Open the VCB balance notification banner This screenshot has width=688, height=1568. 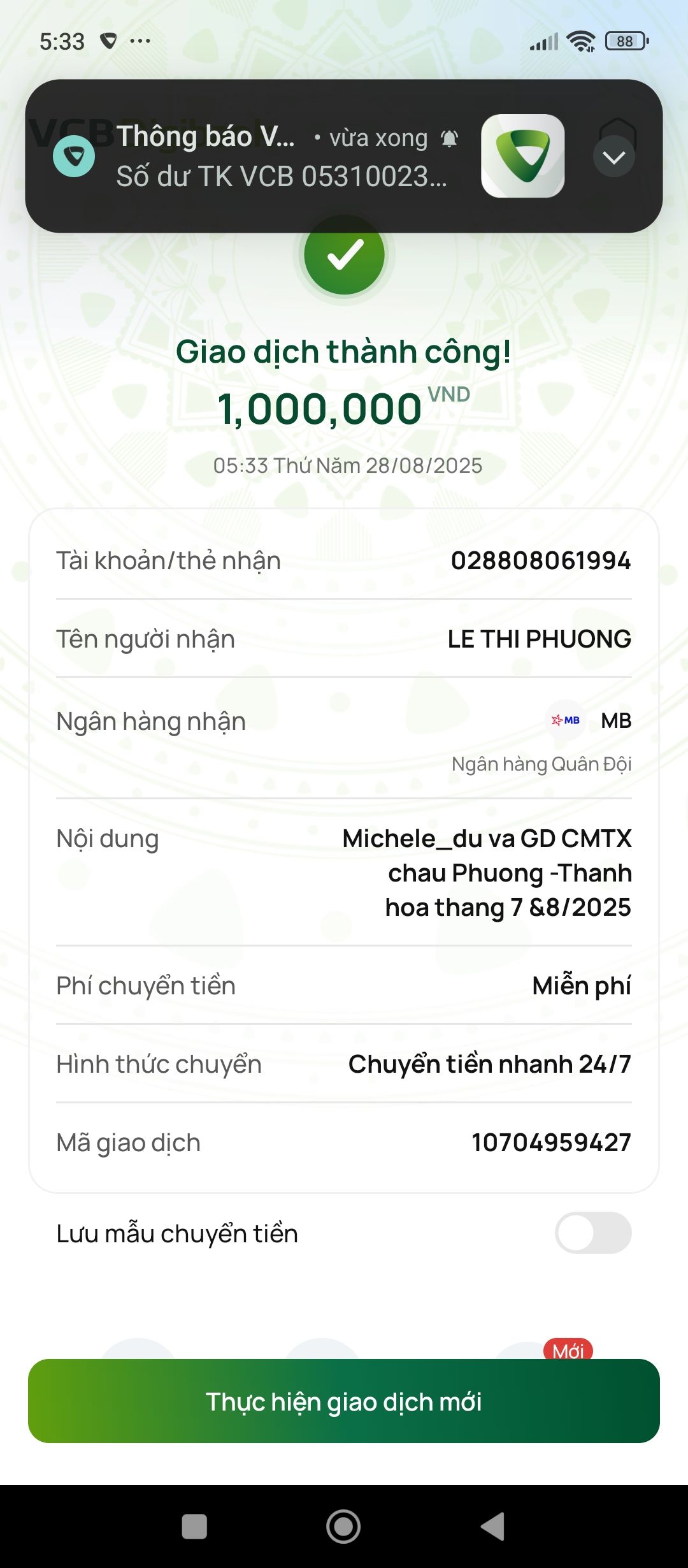tap(280, 157)
